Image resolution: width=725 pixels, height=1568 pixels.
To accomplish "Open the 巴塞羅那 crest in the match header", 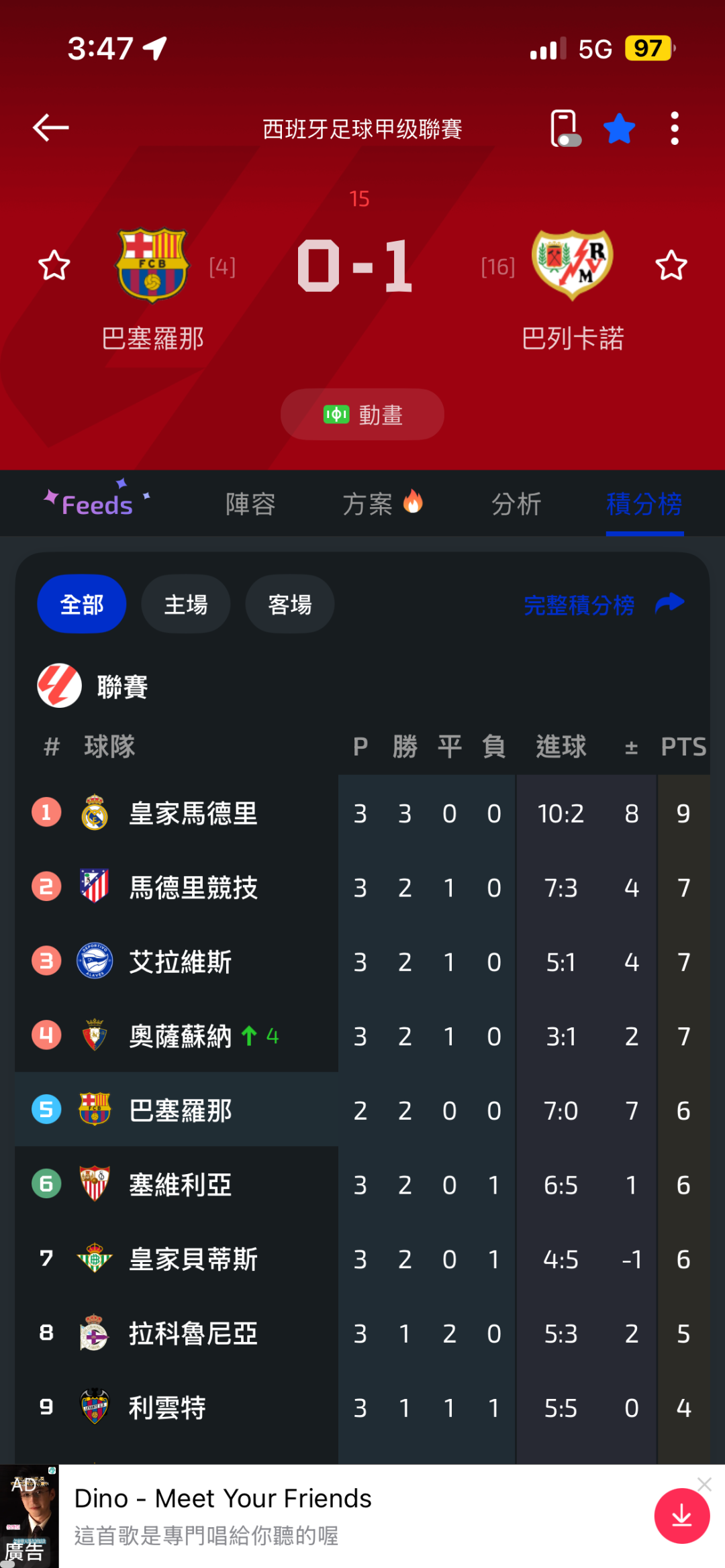I will click(152, 265).
